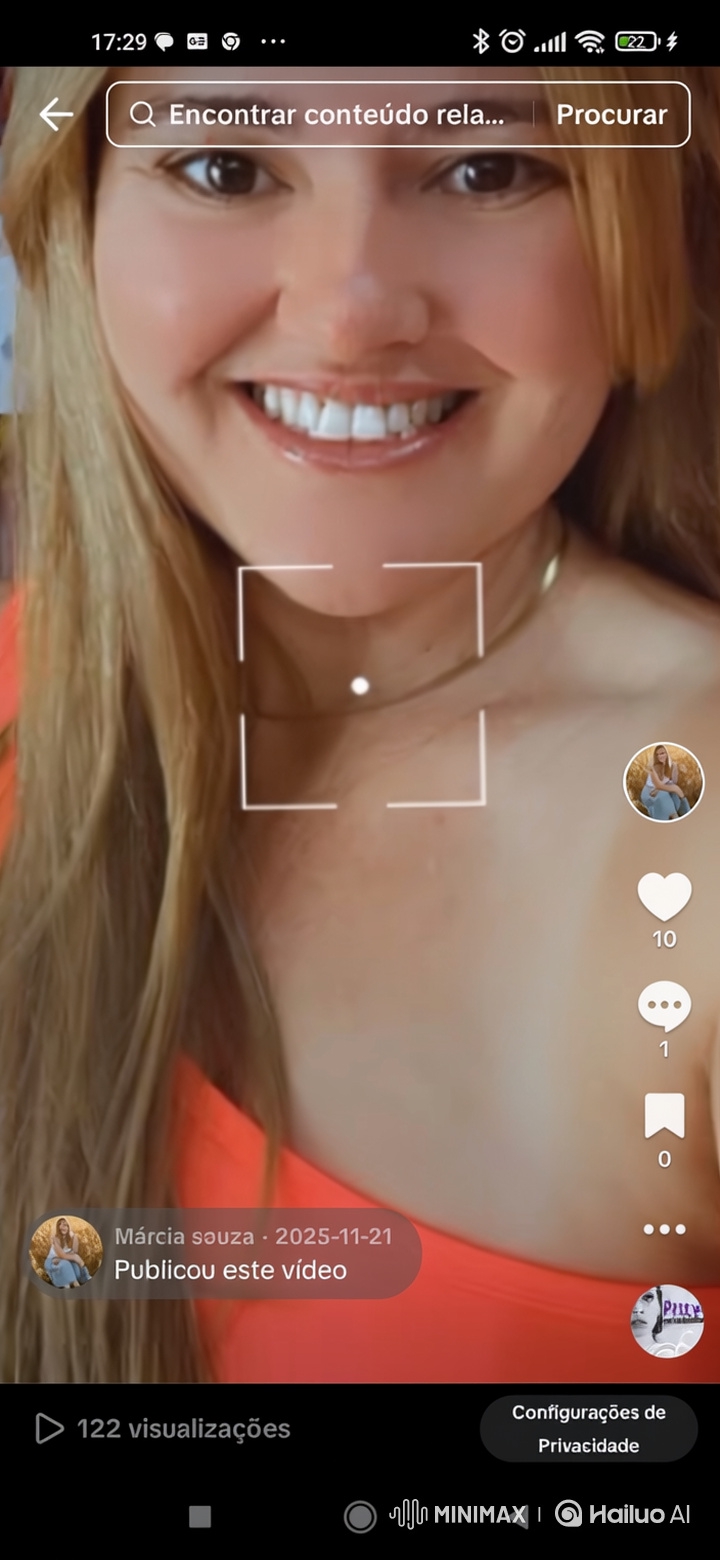Like this video with the heart

(665, 897)
